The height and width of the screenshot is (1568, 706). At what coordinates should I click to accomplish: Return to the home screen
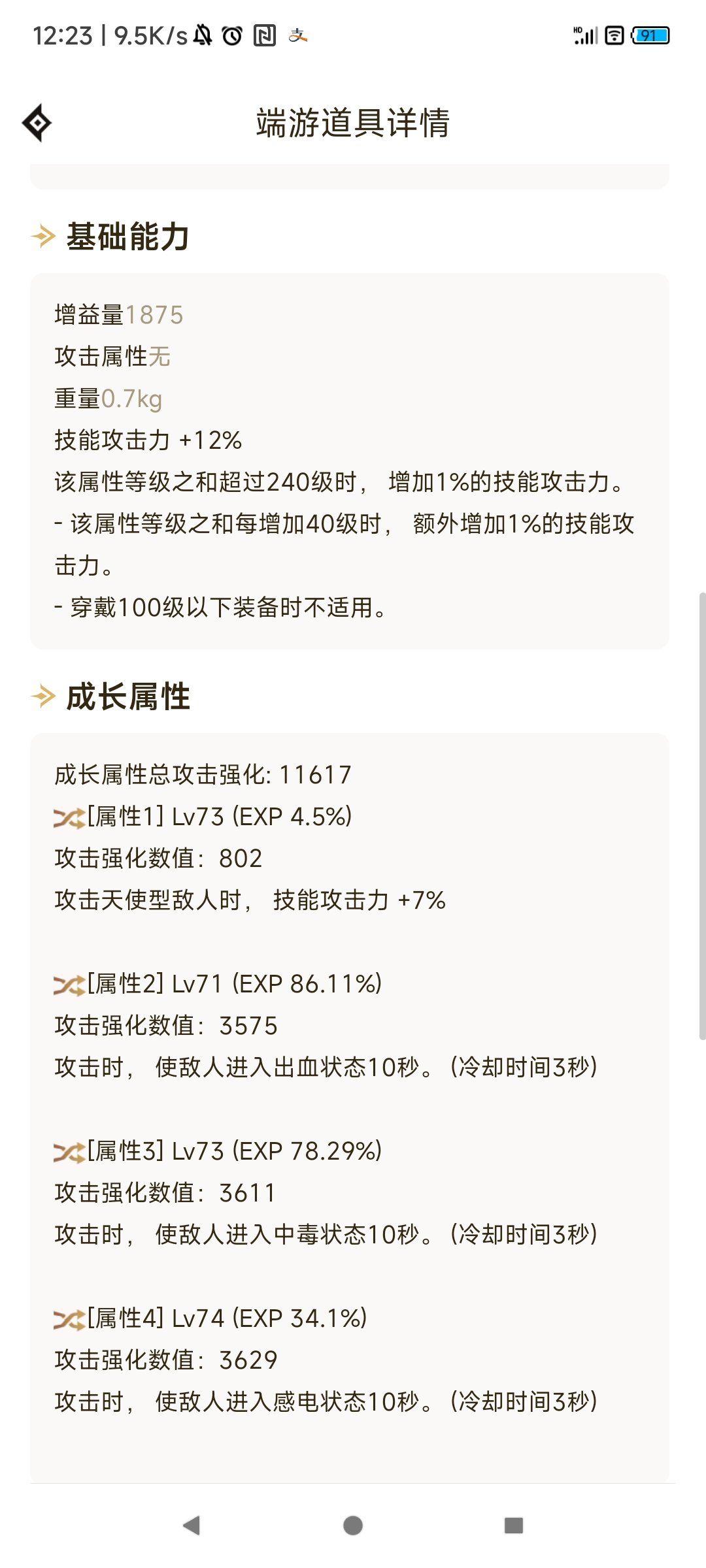[353, 1526]
